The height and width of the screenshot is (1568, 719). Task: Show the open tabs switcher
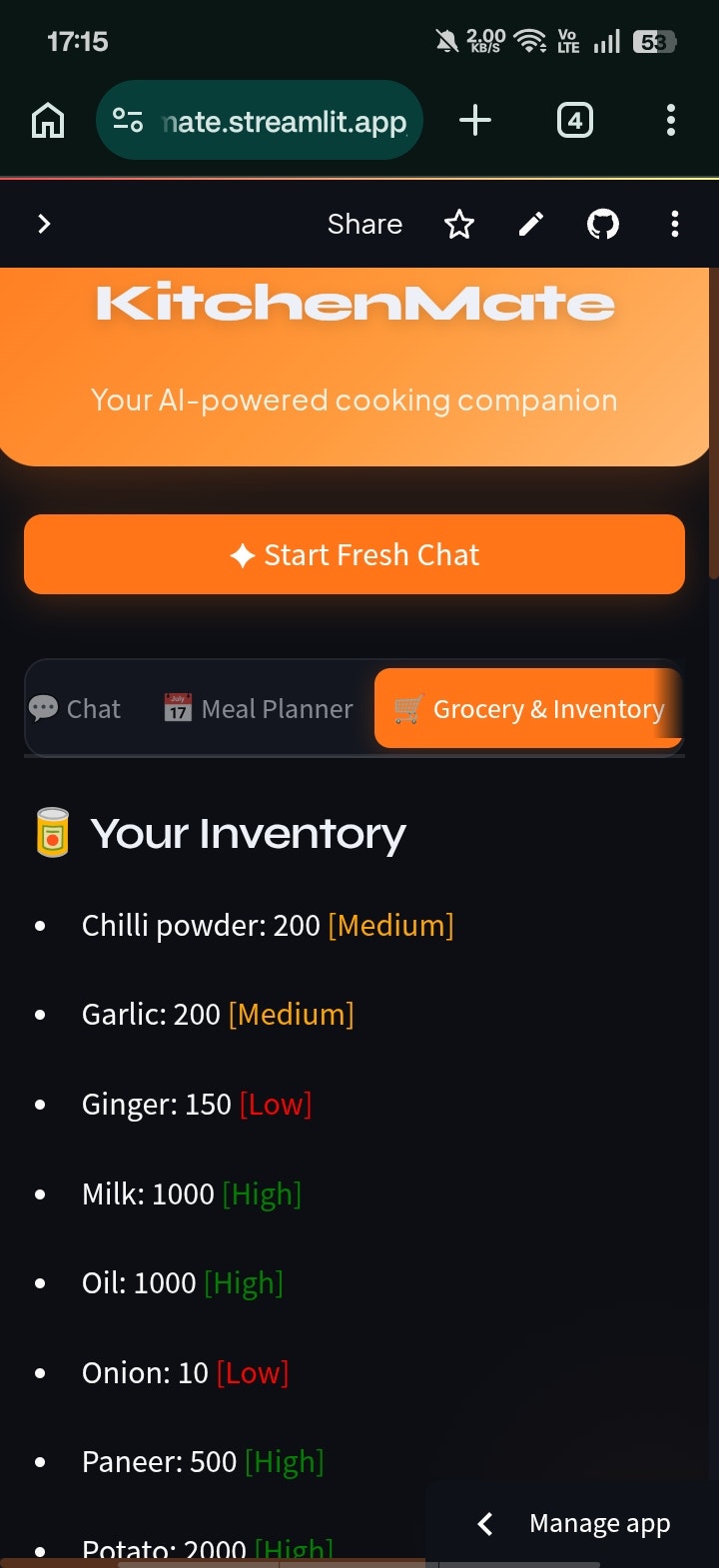pos(574,122)
